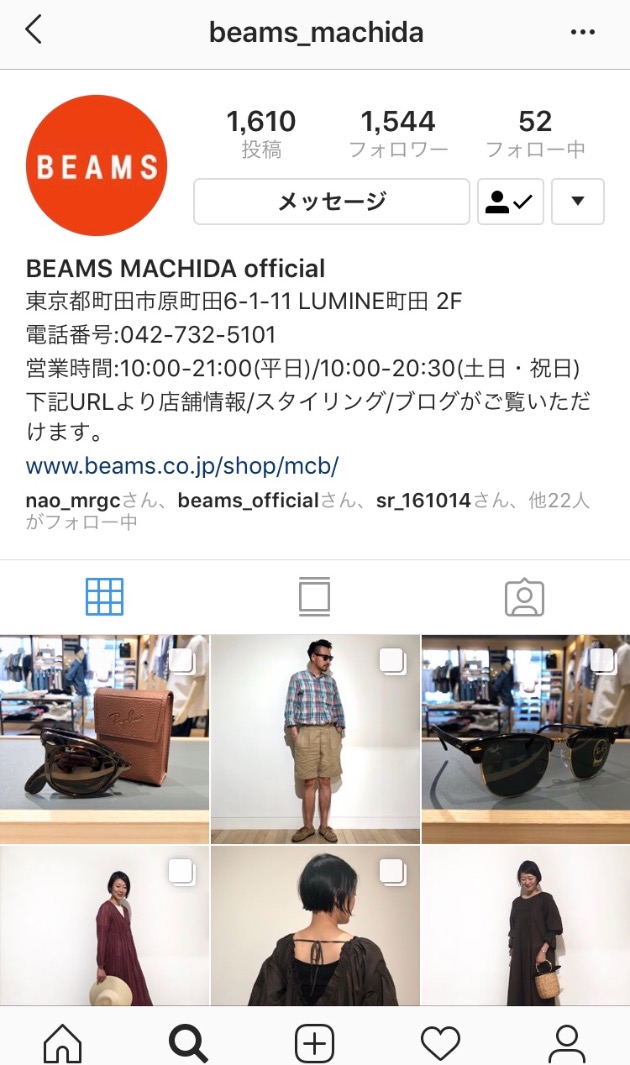Open the three-dot overflow menu
This screenshot has height=1065, width=630.
click(x=582, y=32)
